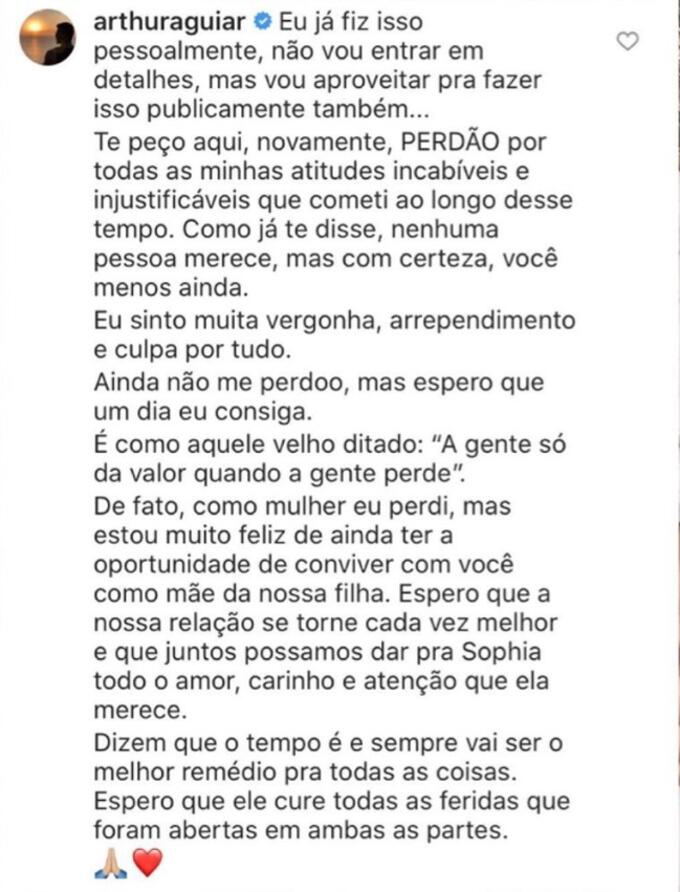Screen dimensions: 680x892
Task: Like arthuraguiar's comment with the heart
Action: [x=627, y=41]
